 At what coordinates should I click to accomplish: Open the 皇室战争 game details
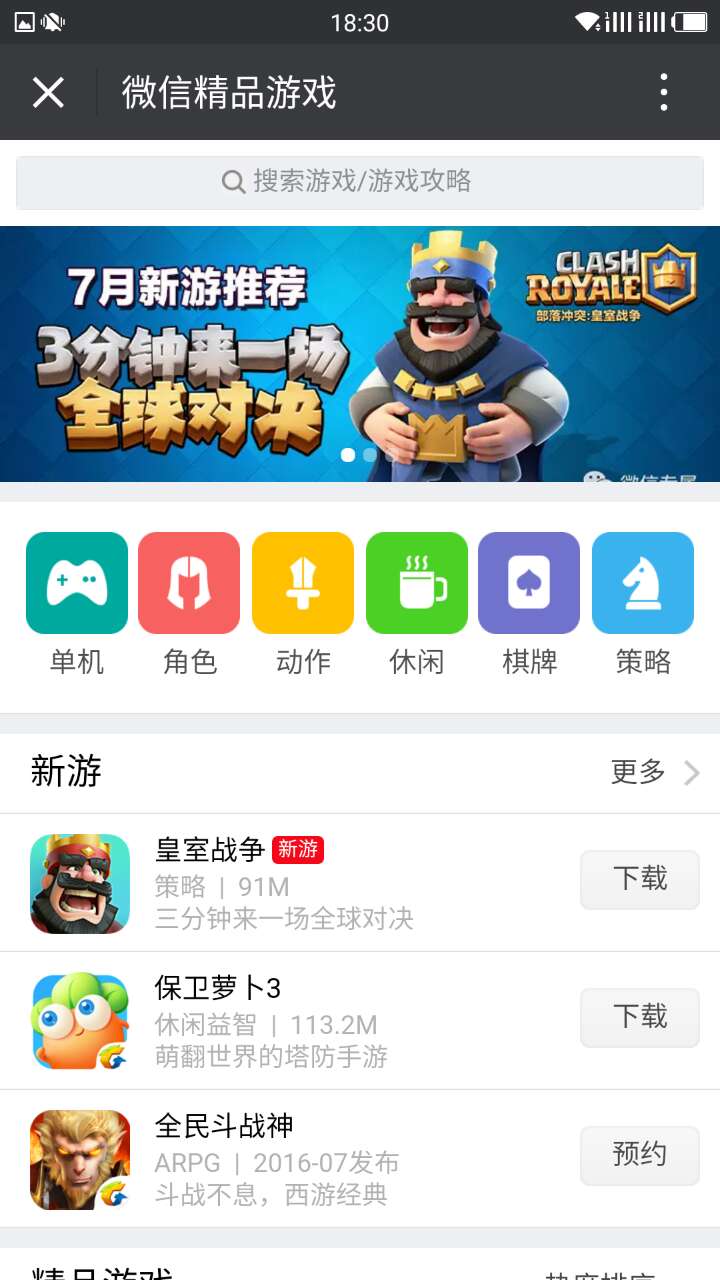(x=300, y=883)
